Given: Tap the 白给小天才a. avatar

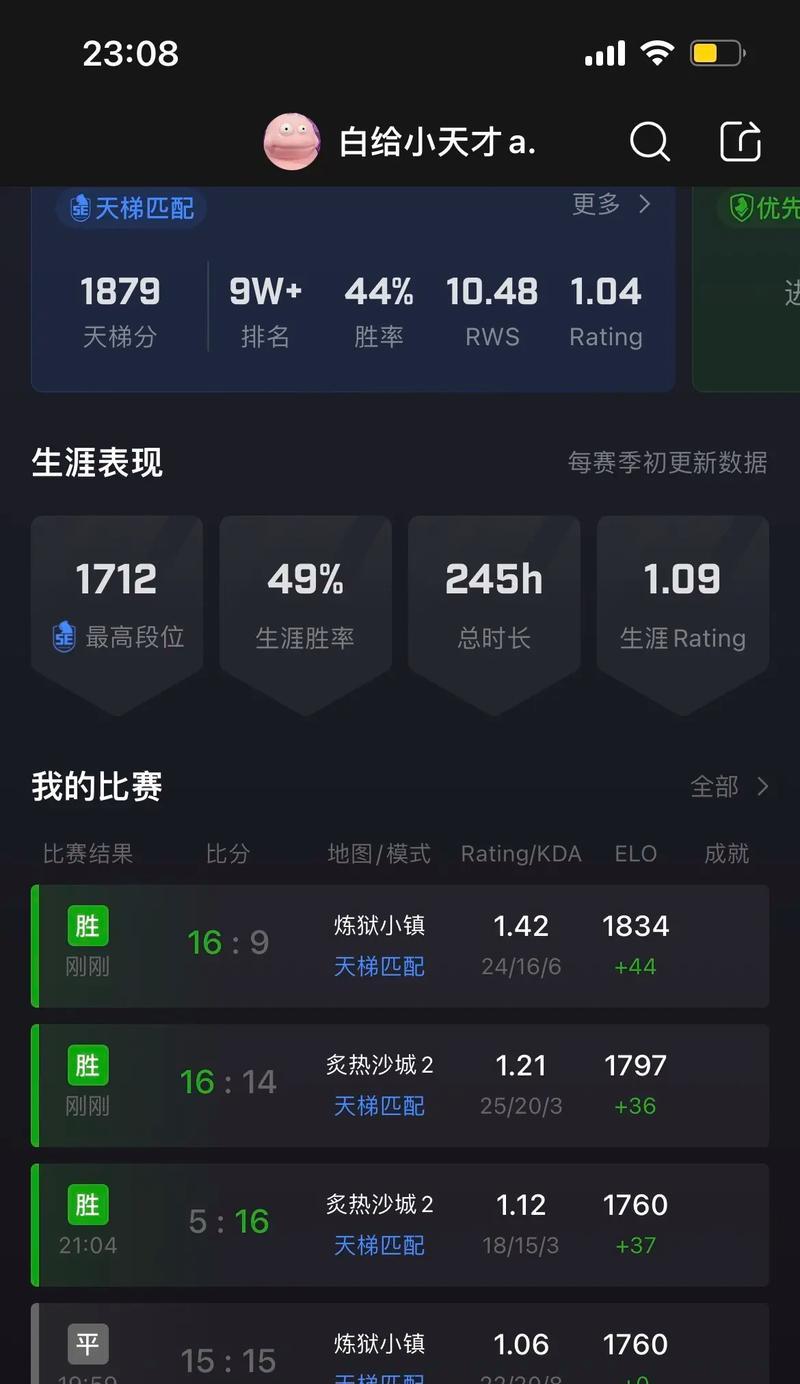Looking at the screenshot, I should click(x=291, y=142).
